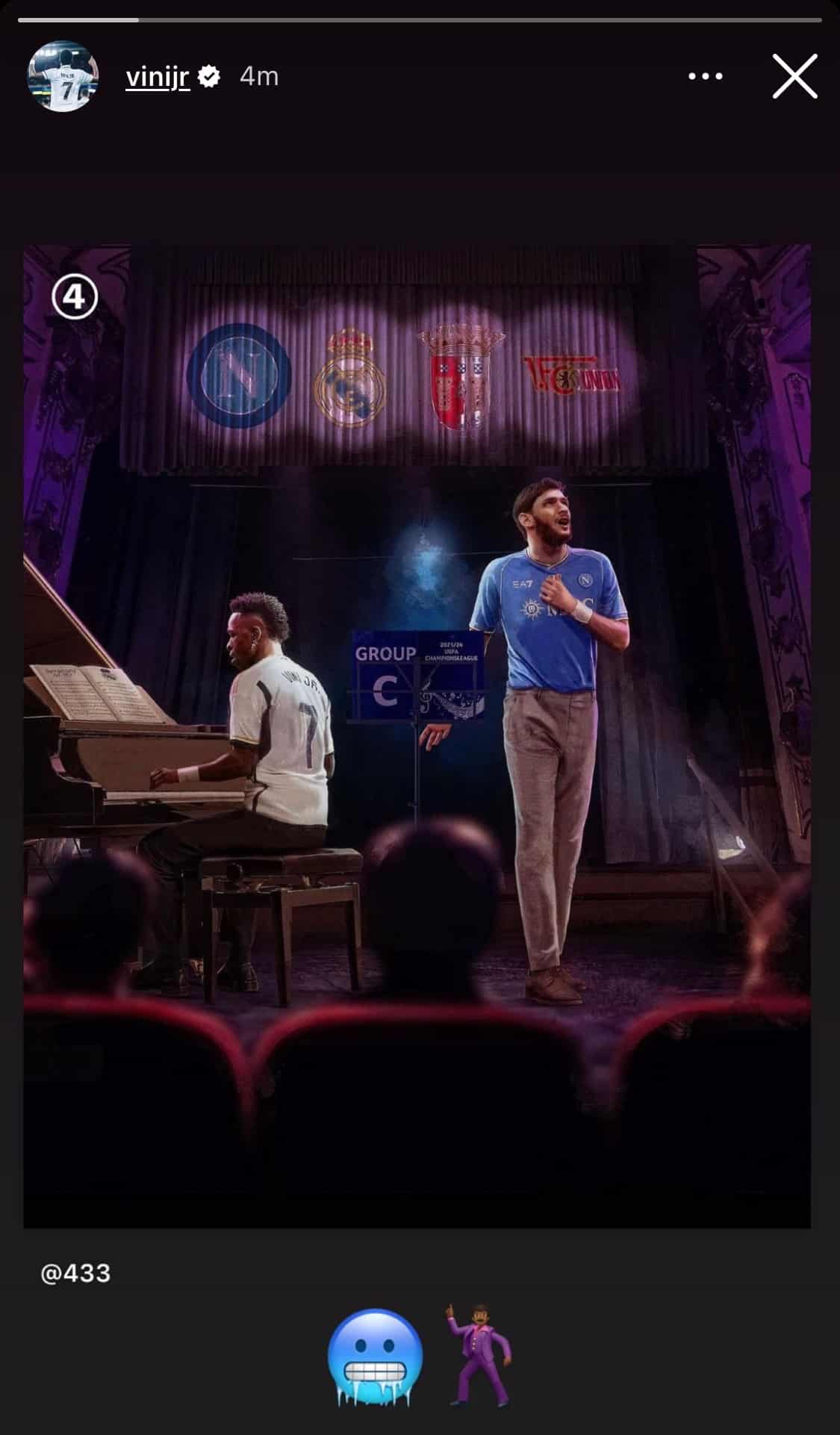Open the three-dot story options menu

pyautogui.click(x=705, y=76)
